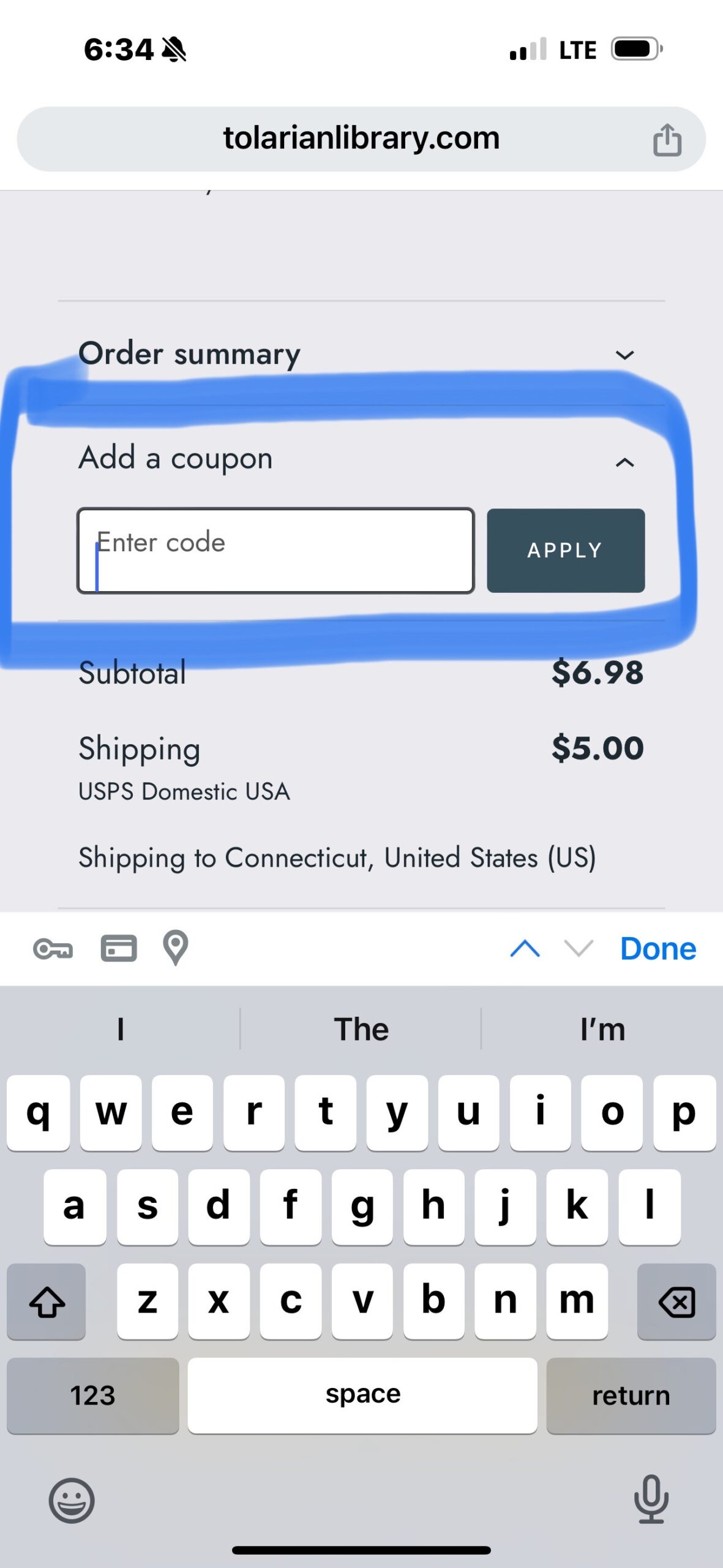Screen dimensions: 723x1568
Task: Switch keyboard to 123 numbers
Action: [92, 1395]
